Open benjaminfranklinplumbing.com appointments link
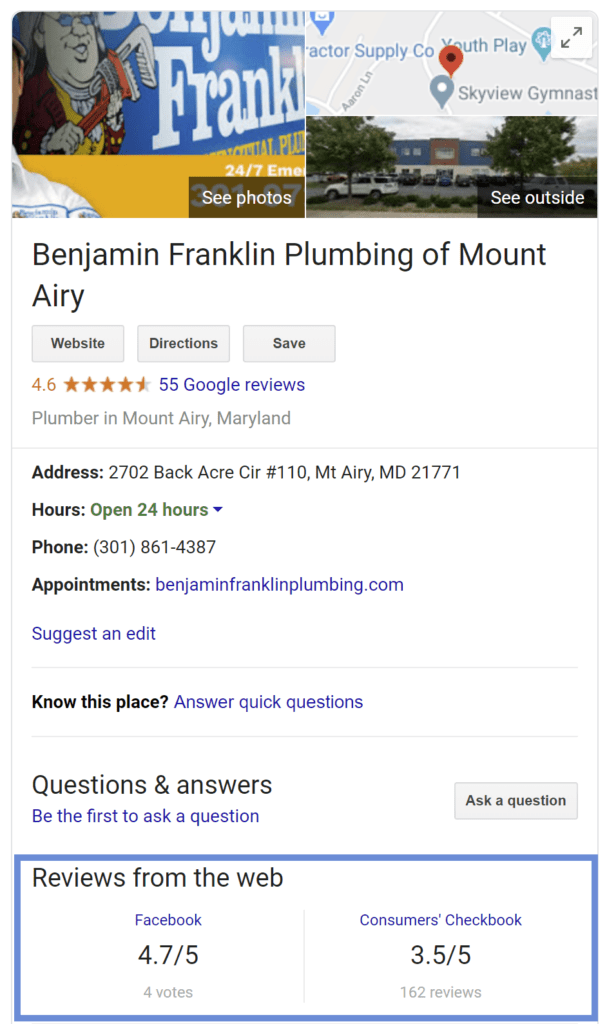 280,584
